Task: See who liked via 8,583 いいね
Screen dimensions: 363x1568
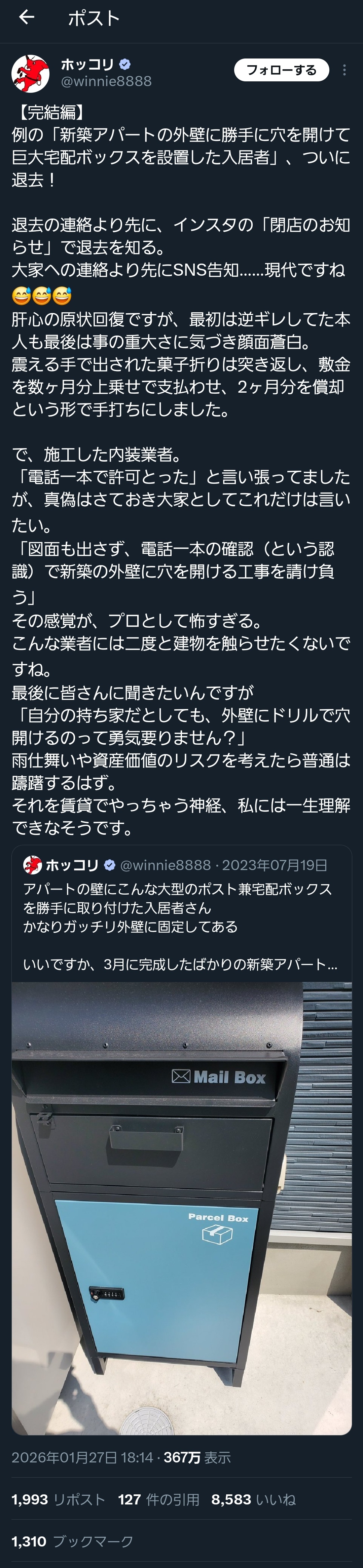Action: pyautogui.click(x=253, y=1499)
